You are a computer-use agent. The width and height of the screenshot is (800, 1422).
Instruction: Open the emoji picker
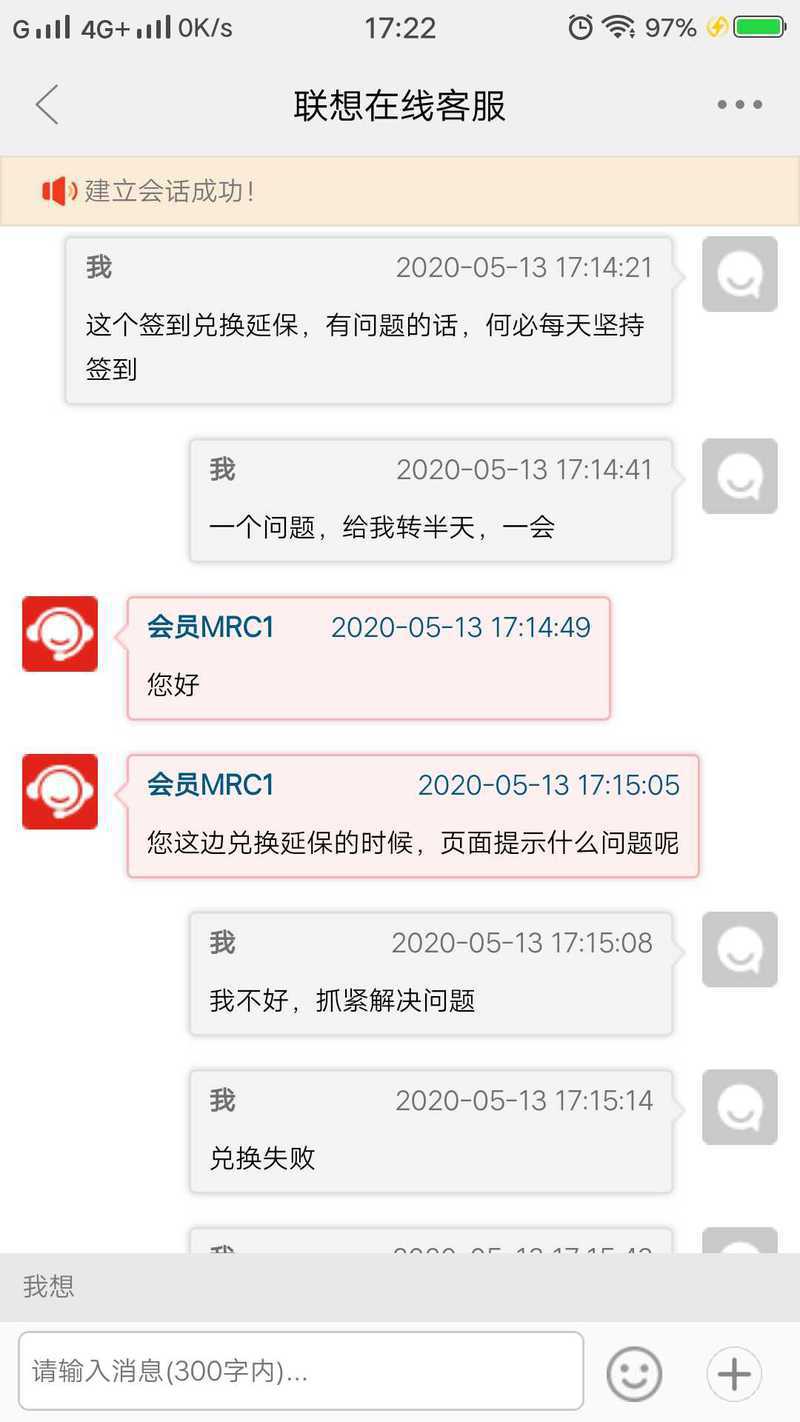coord(635,1373)
